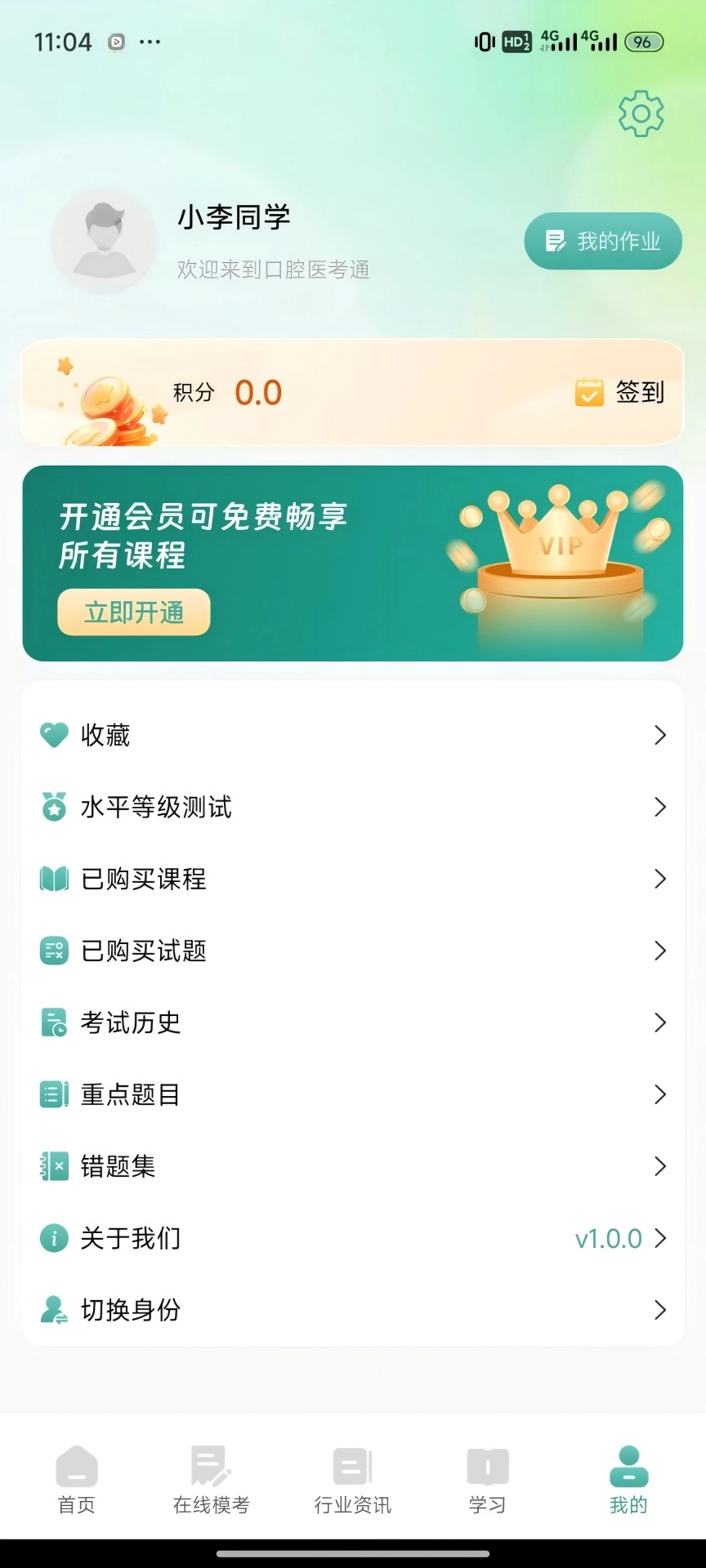Click the 我的作业 button
Viewport: 706px width, 1568px height.
click(602, 240)
